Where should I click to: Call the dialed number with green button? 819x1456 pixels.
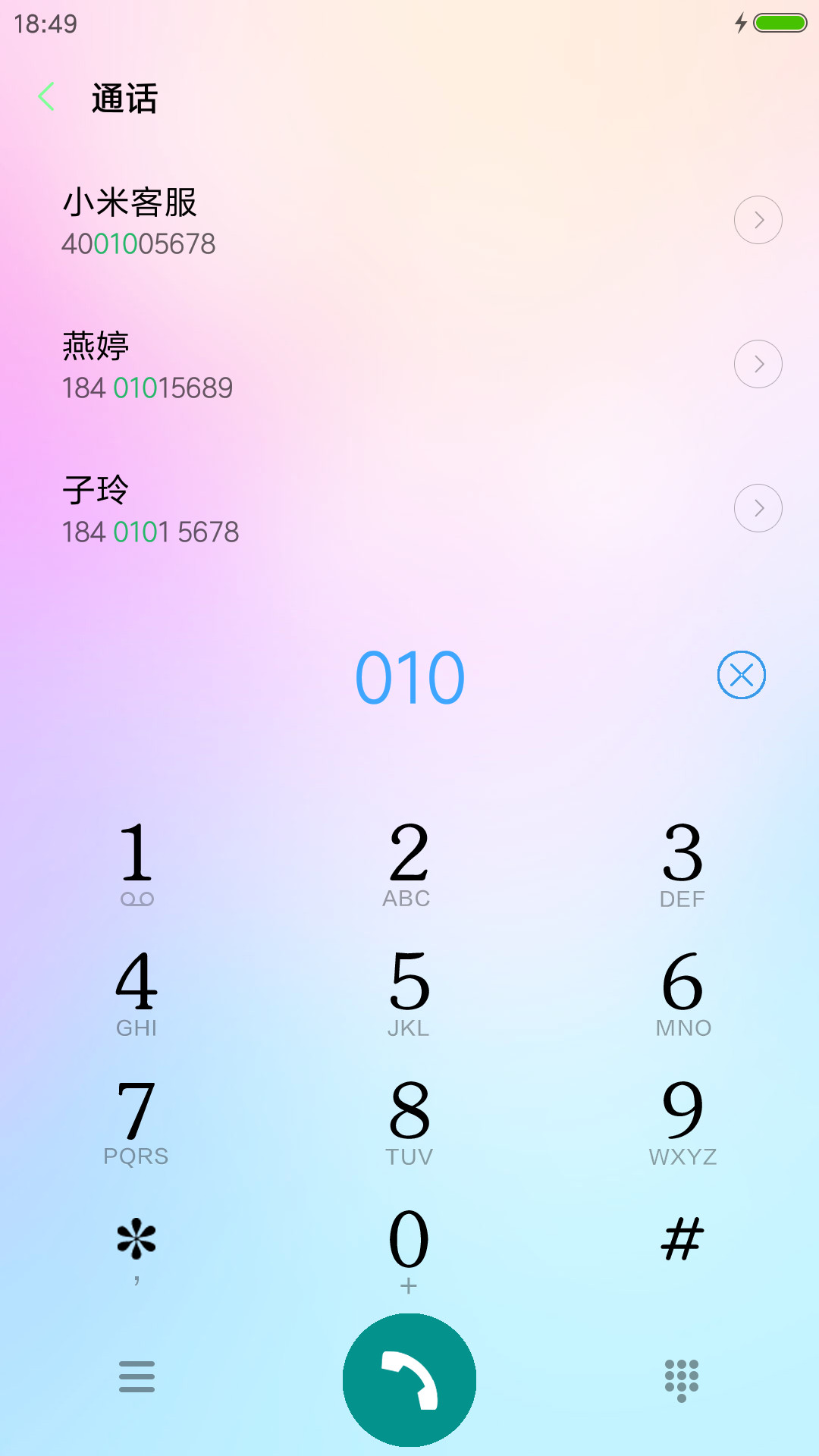click(409, 1379)
